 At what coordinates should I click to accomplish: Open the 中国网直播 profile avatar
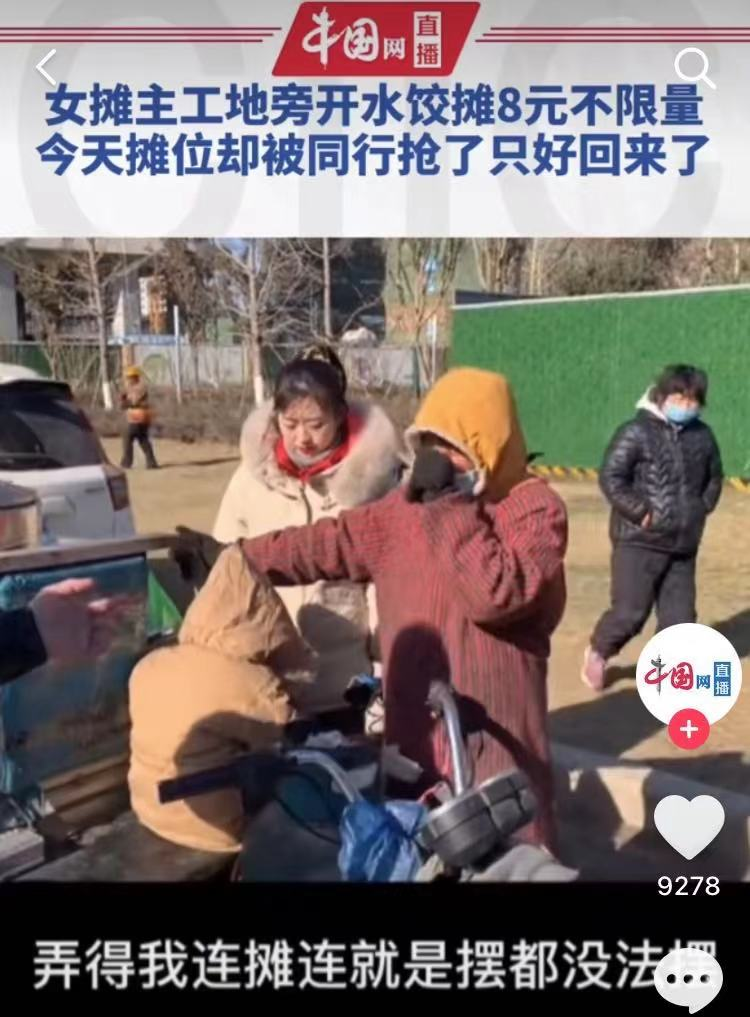coord(688,675)
